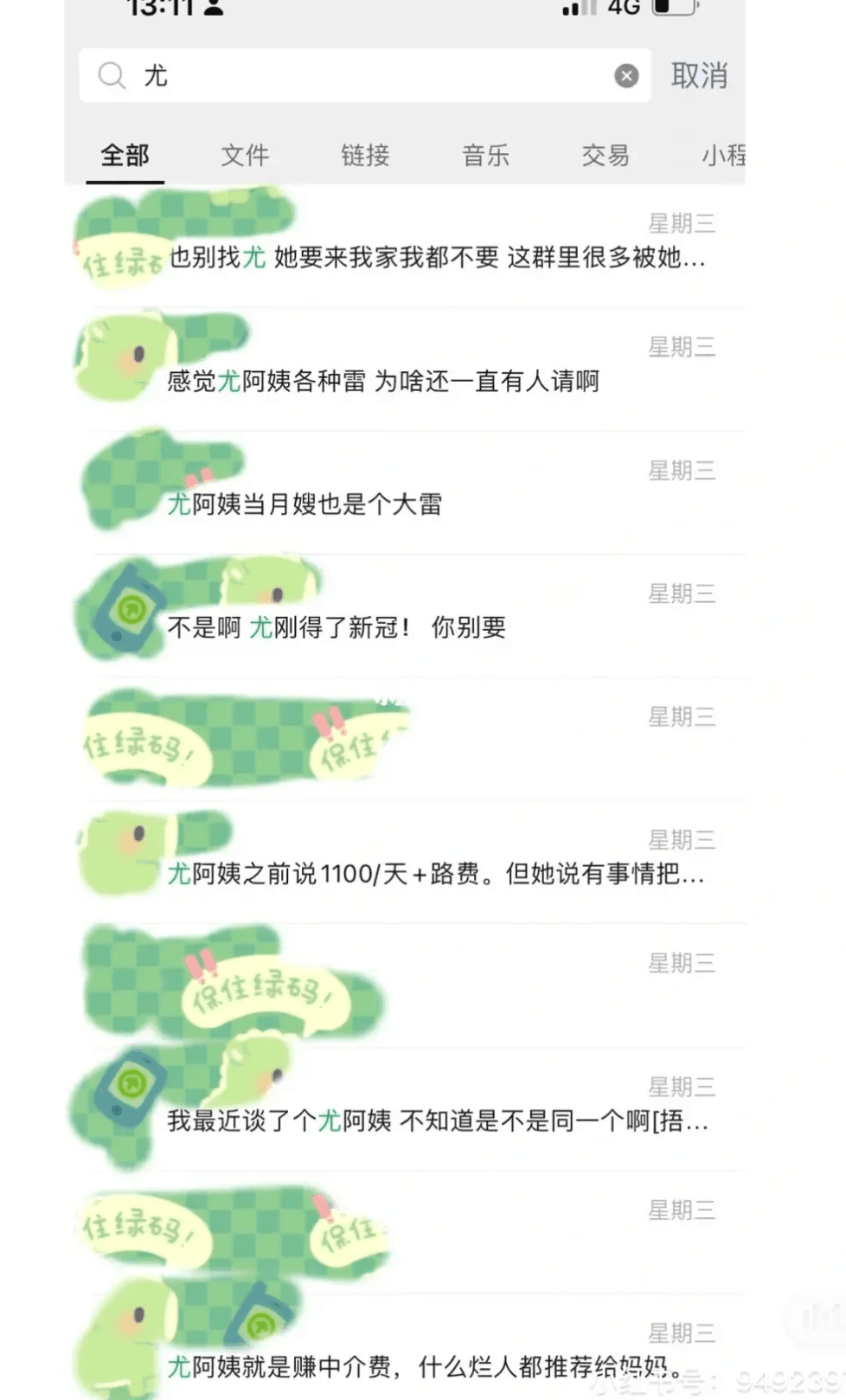Switch to the 链接 tab
The image size is (846, 1400).
365,156
